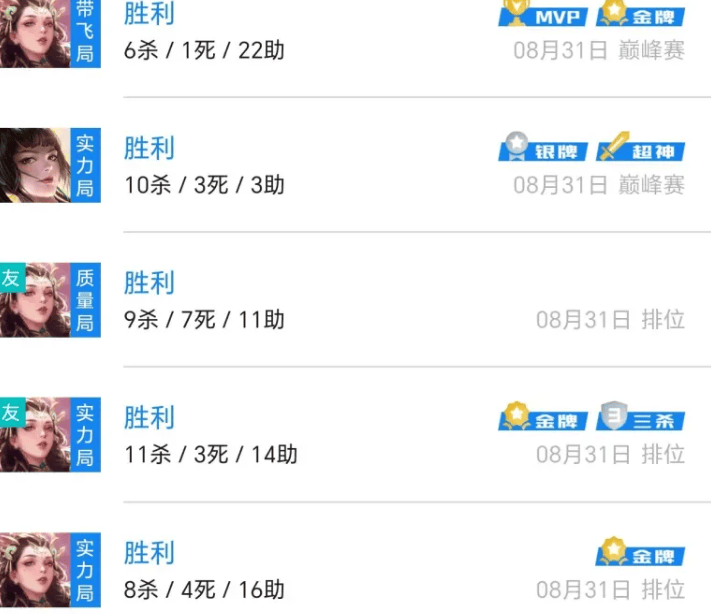Open the match with 6杀 / 1死 / 22助

[204, 49]
